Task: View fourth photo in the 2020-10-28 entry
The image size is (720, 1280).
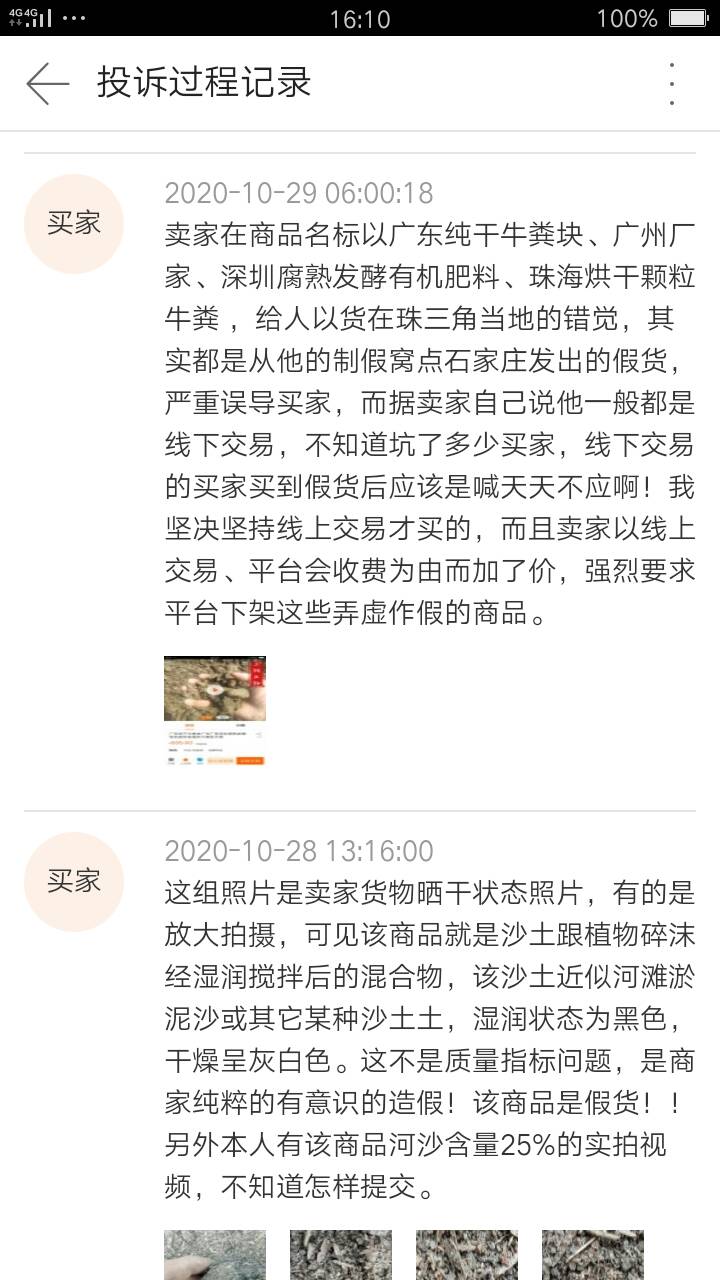Action: [x=593, y=1255]
